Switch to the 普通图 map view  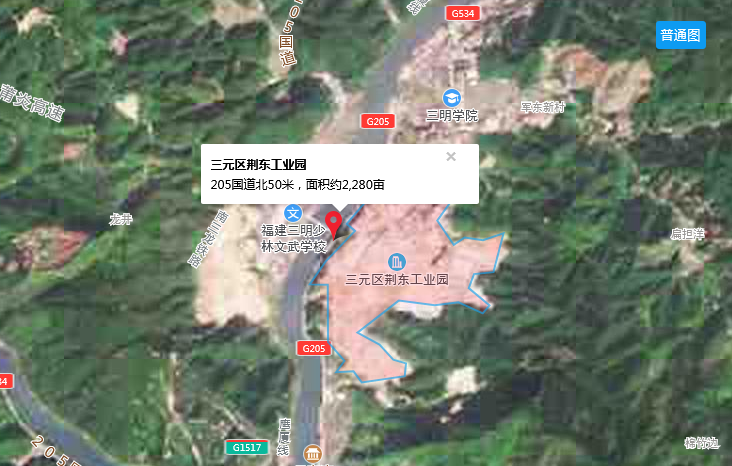coord(680,35)
